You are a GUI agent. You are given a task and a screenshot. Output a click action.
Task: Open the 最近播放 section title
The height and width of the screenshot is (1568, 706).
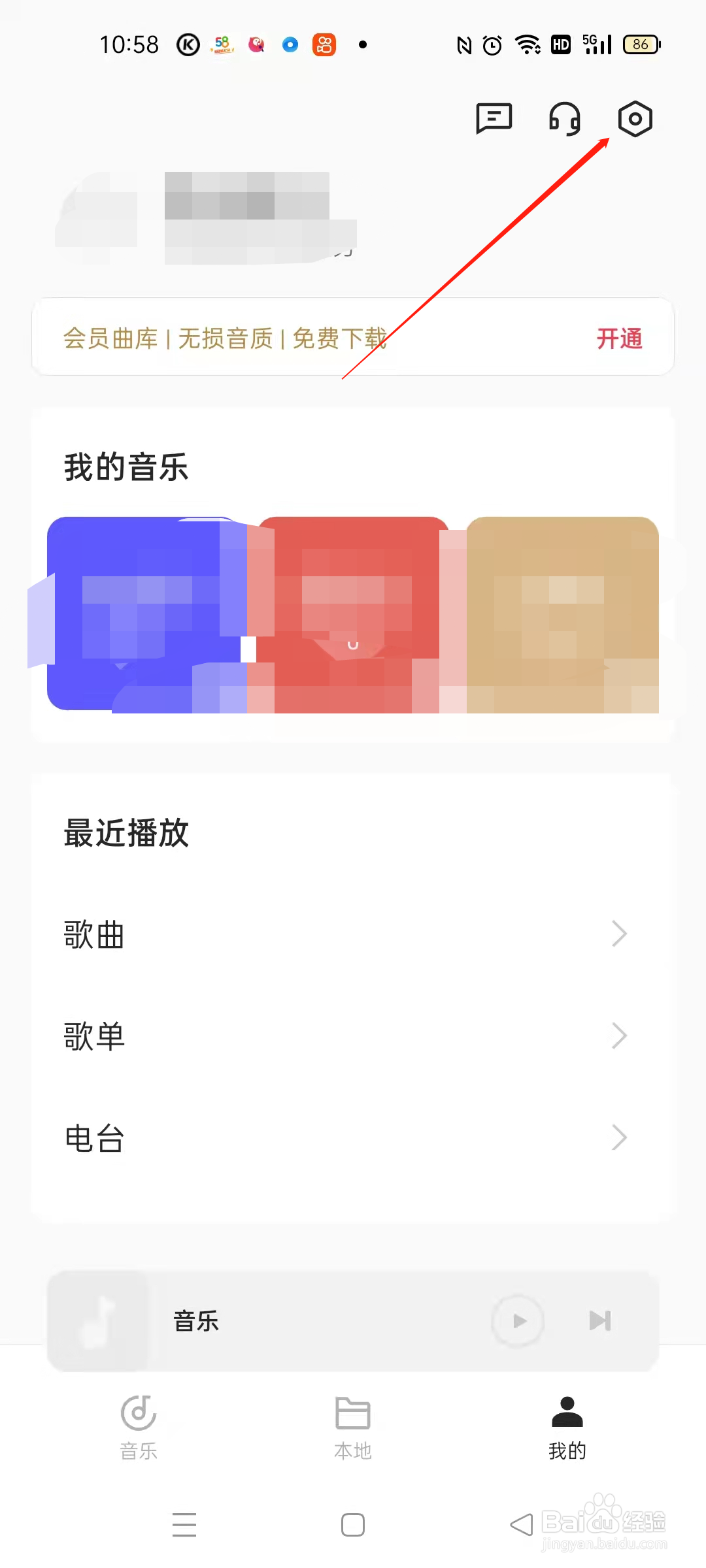pos(126,832)
